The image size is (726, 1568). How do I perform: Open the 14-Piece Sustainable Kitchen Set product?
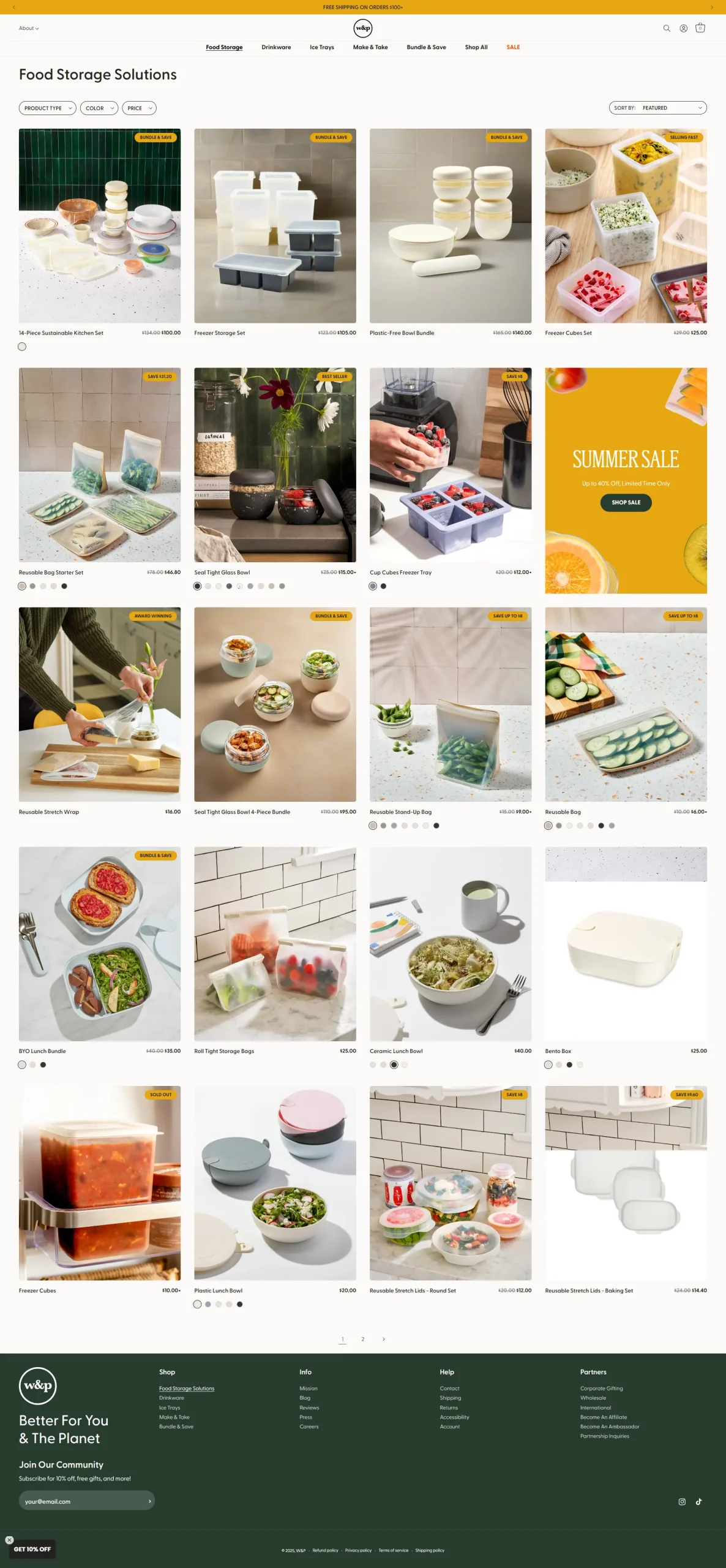(x=99, y=226)
